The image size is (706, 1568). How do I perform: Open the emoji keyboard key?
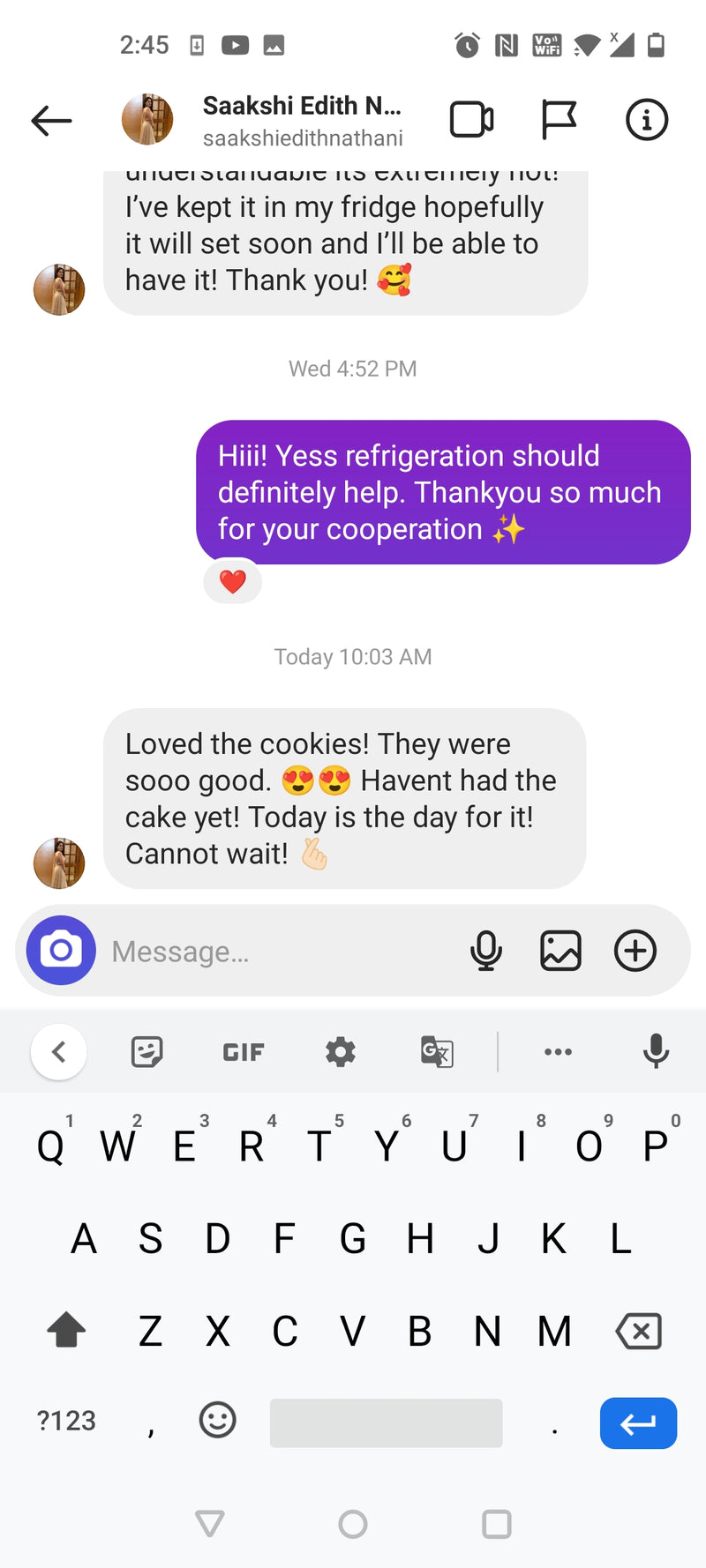217,1420
